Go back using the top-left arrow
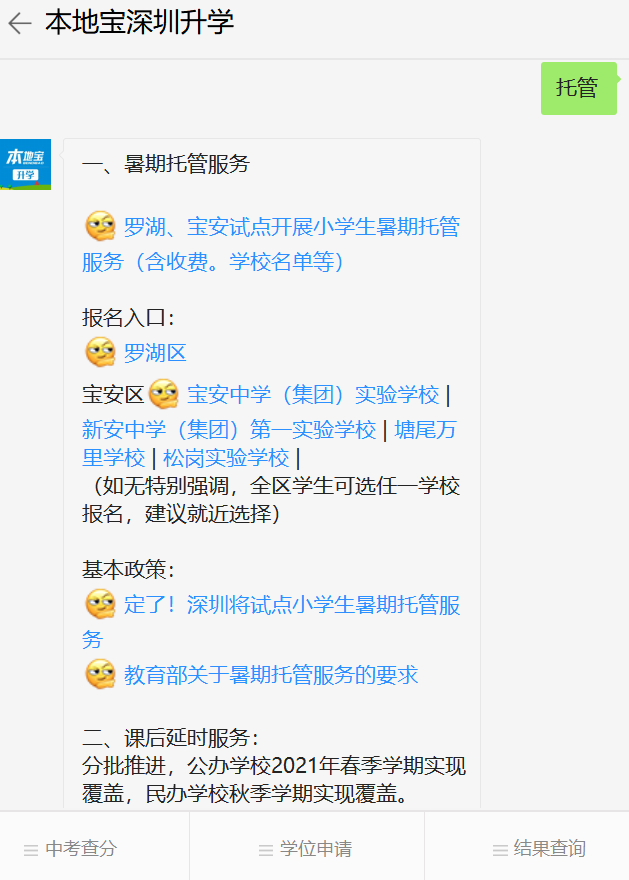629x880 pixels. 20,23
